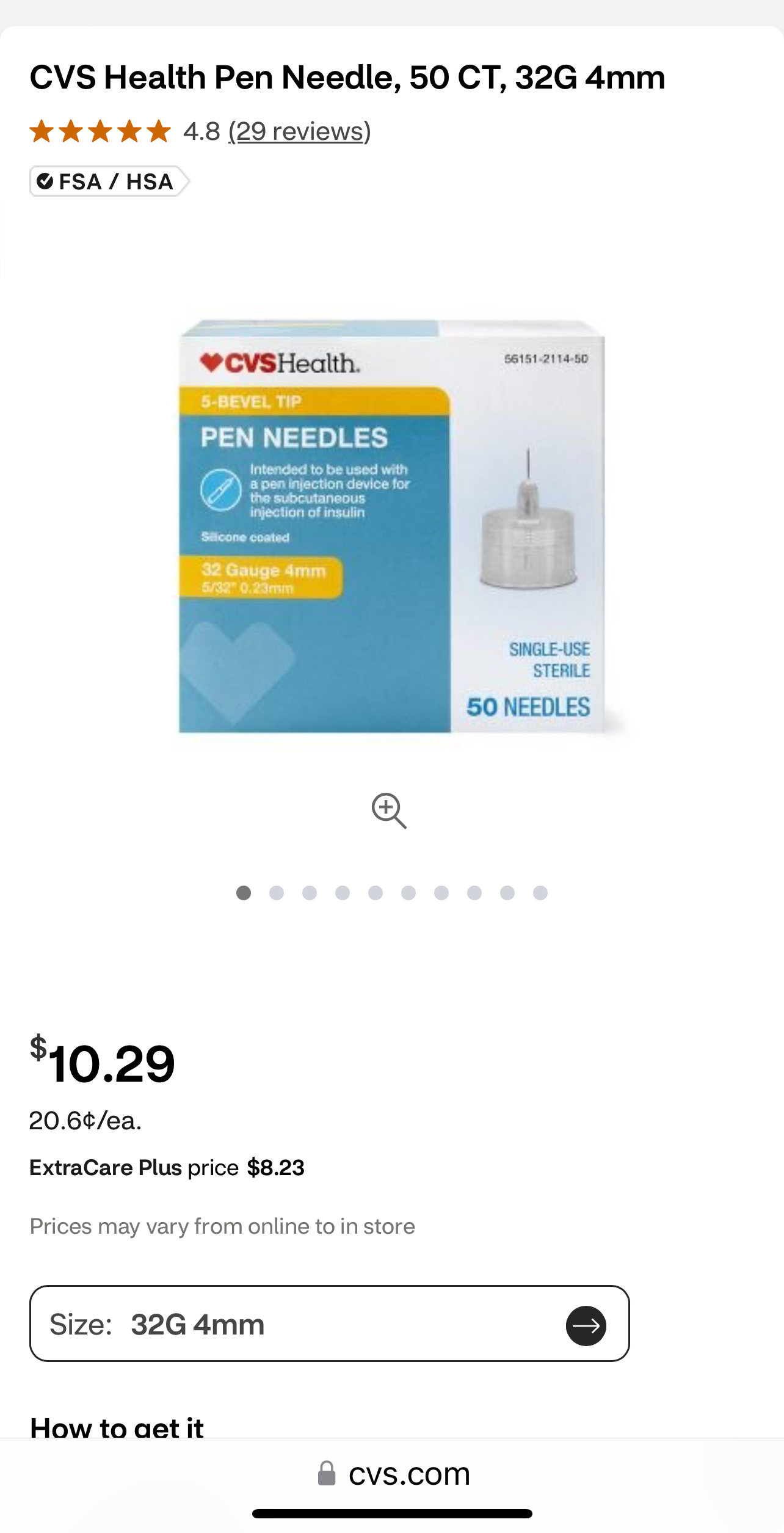
Task: Open the 29 reviews link
Action: pyautogui.click(x=299, y=131)
